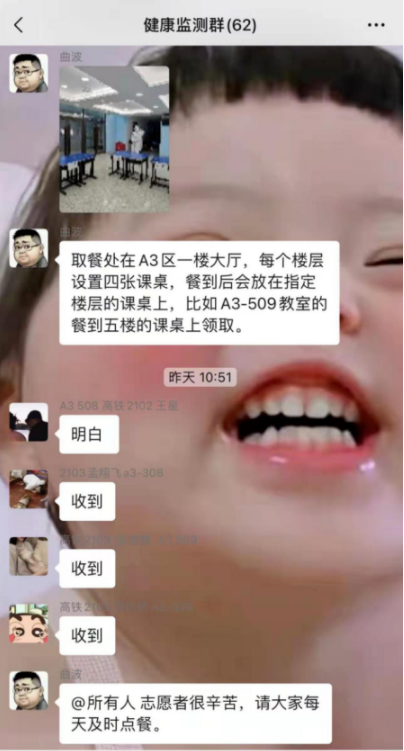This screenshot has height=751, width=404.
Task: Open the group chat's more options menu
Action: (x=376, y=25)
